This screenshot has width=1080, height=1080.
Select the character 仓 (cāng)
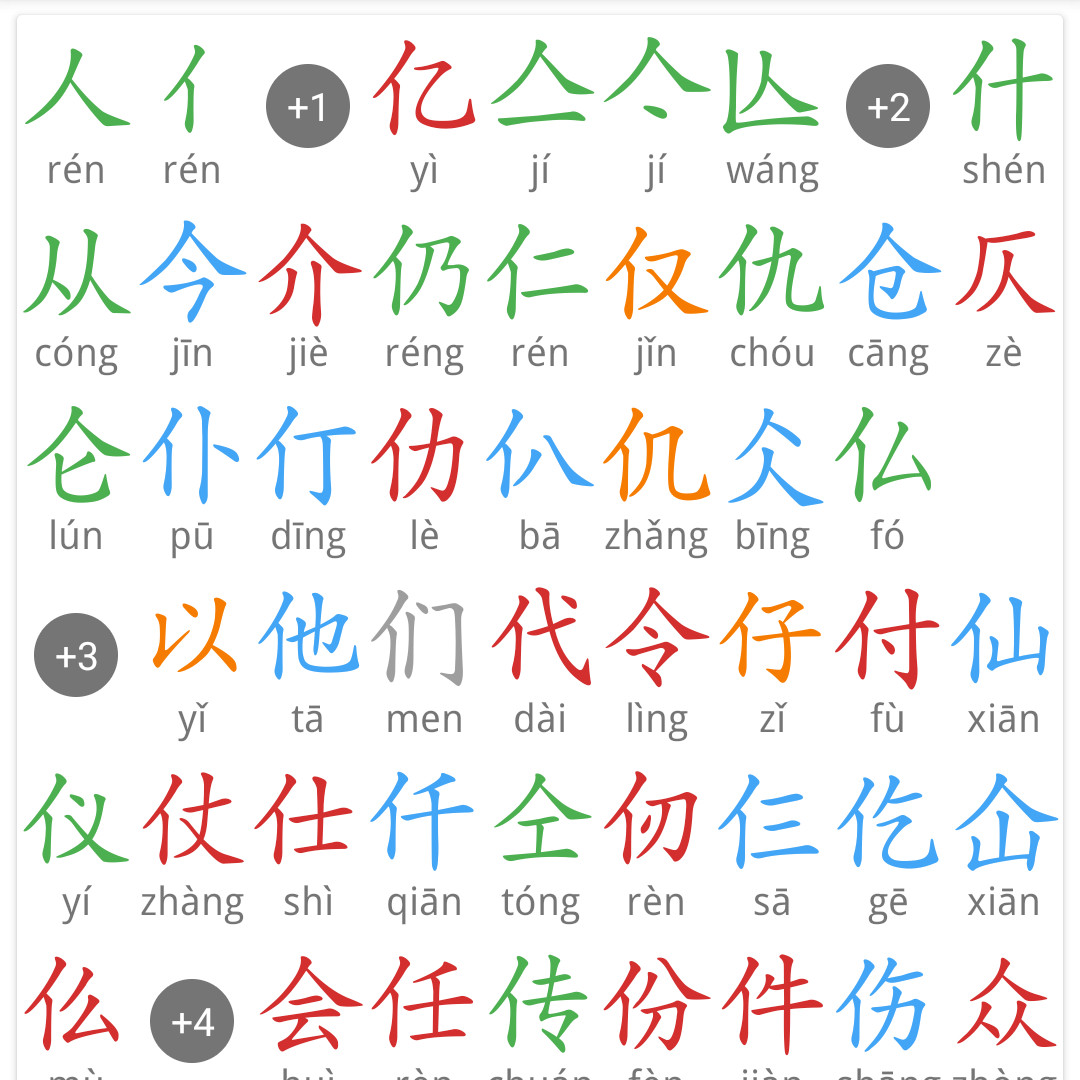(888, 272)
